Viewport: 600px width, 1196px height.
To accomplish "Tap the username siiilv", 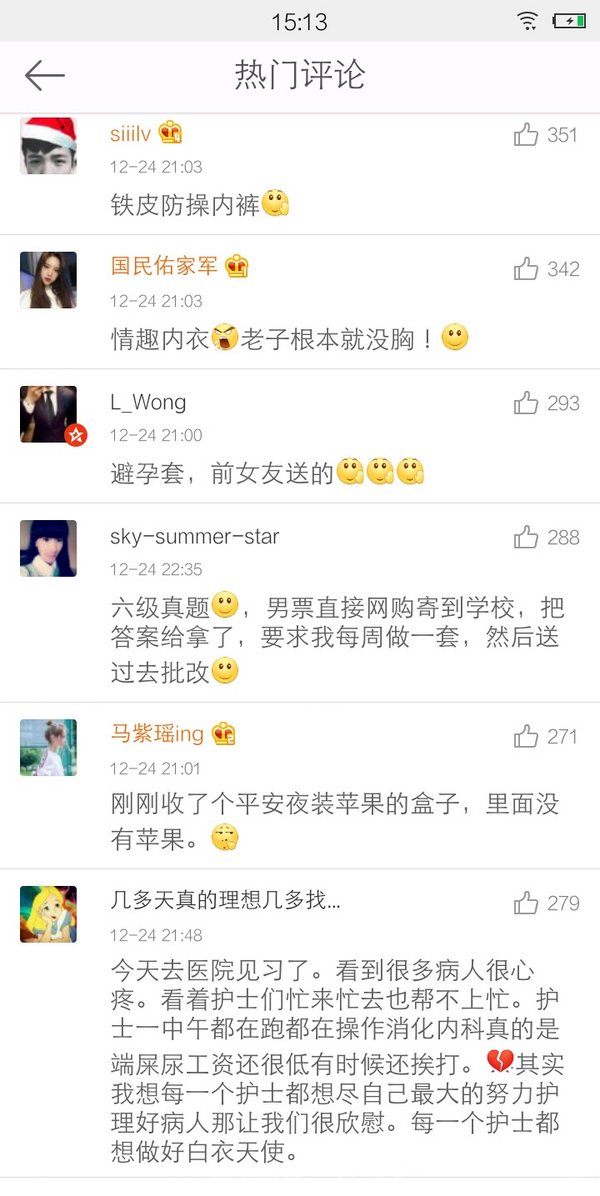I will (x=132, y=133).
